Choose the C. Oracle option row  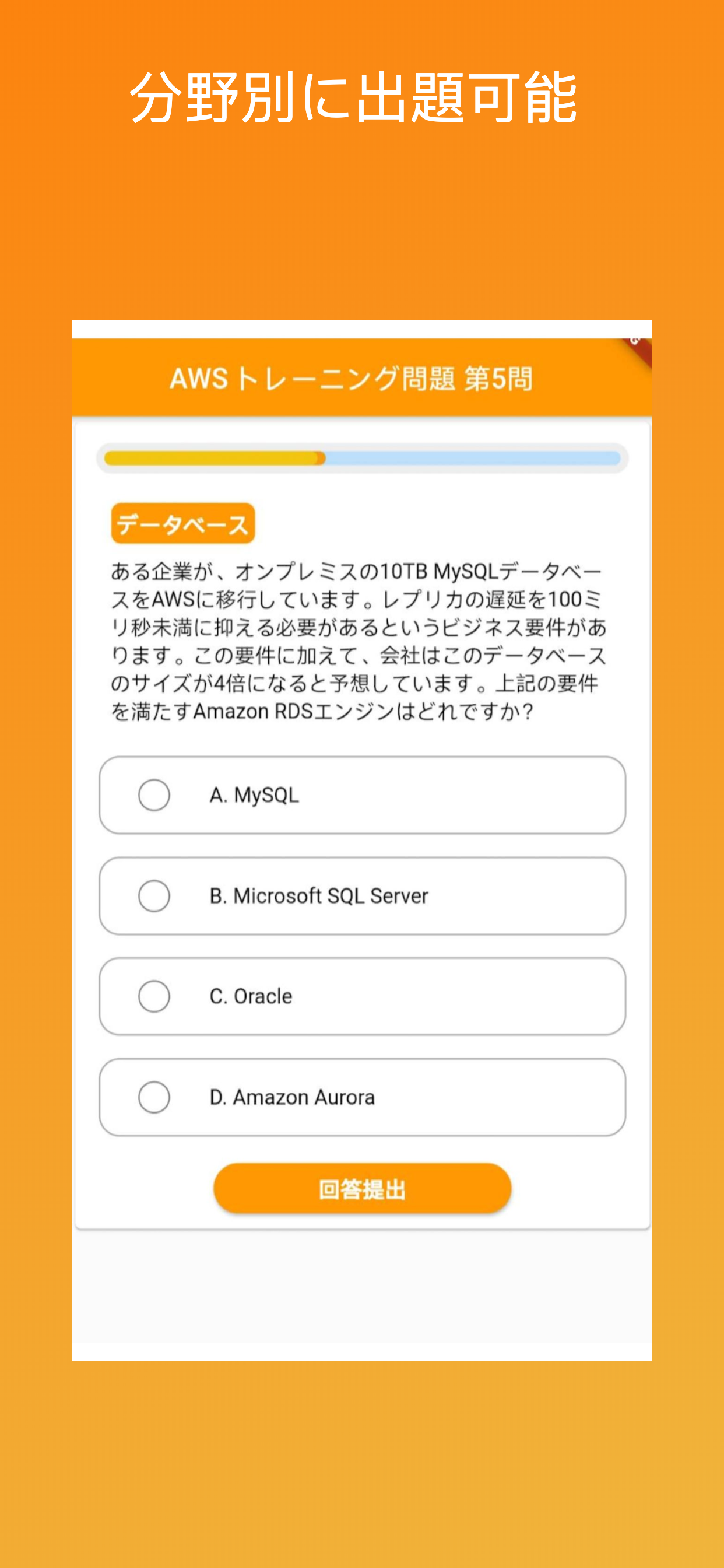pyautogui.click(x=362, y=995)
